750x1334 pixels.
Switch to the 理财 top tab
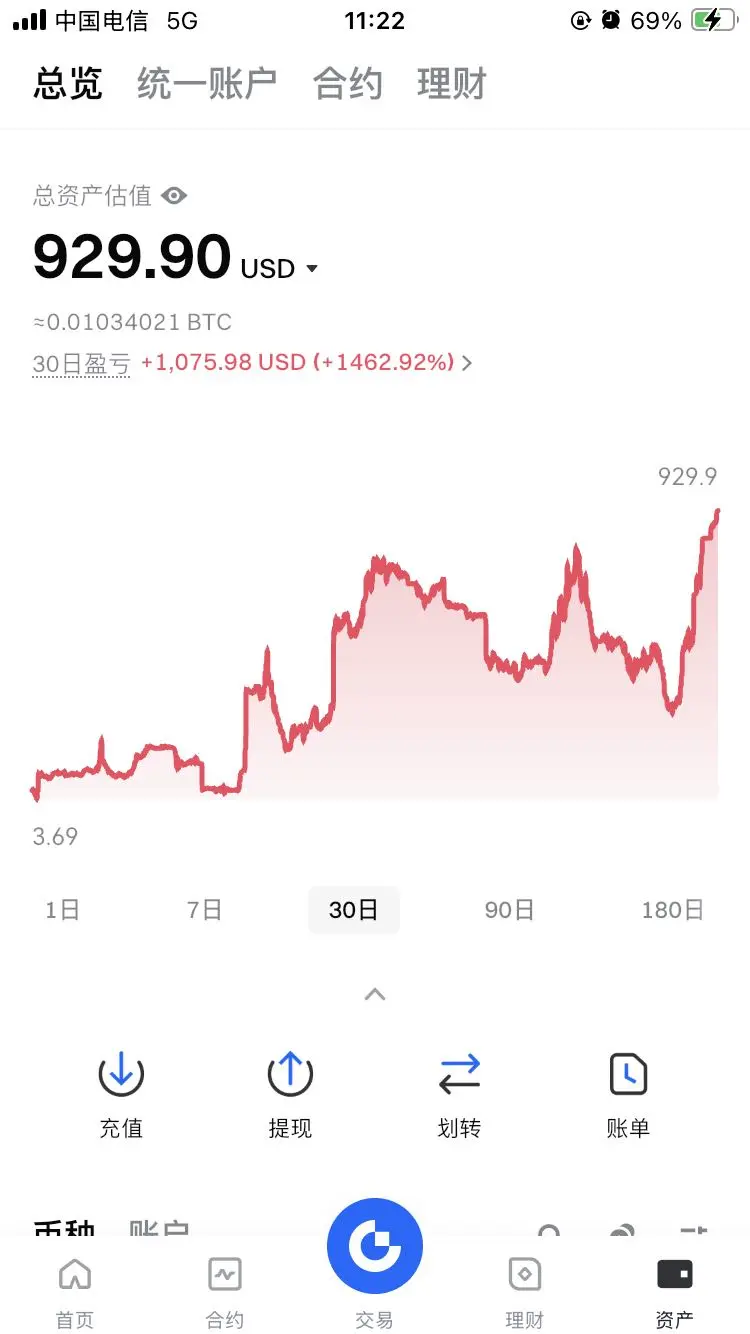[451, 84]
